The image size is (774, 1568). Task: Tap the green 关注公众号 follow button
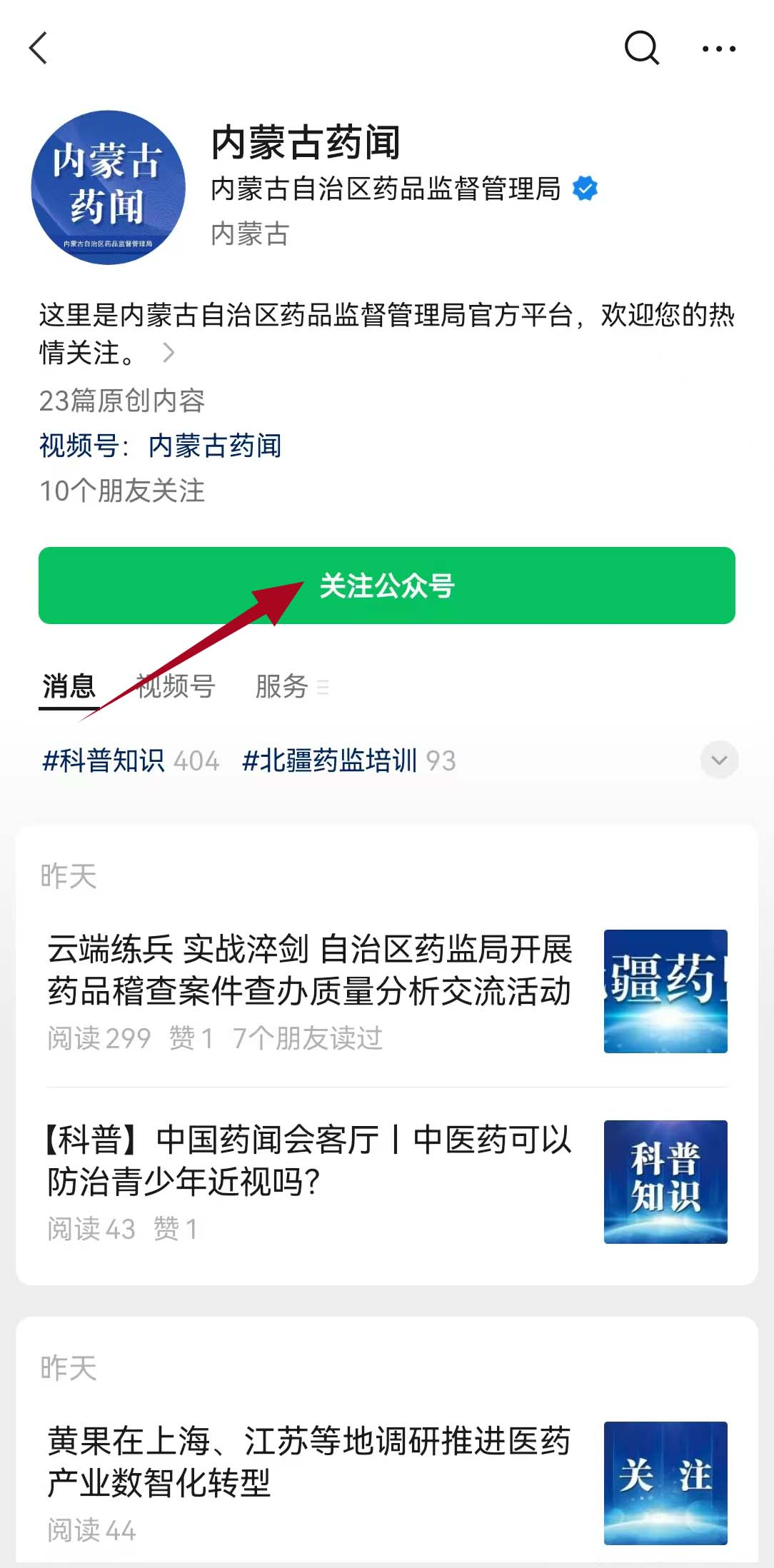(386, 586)
